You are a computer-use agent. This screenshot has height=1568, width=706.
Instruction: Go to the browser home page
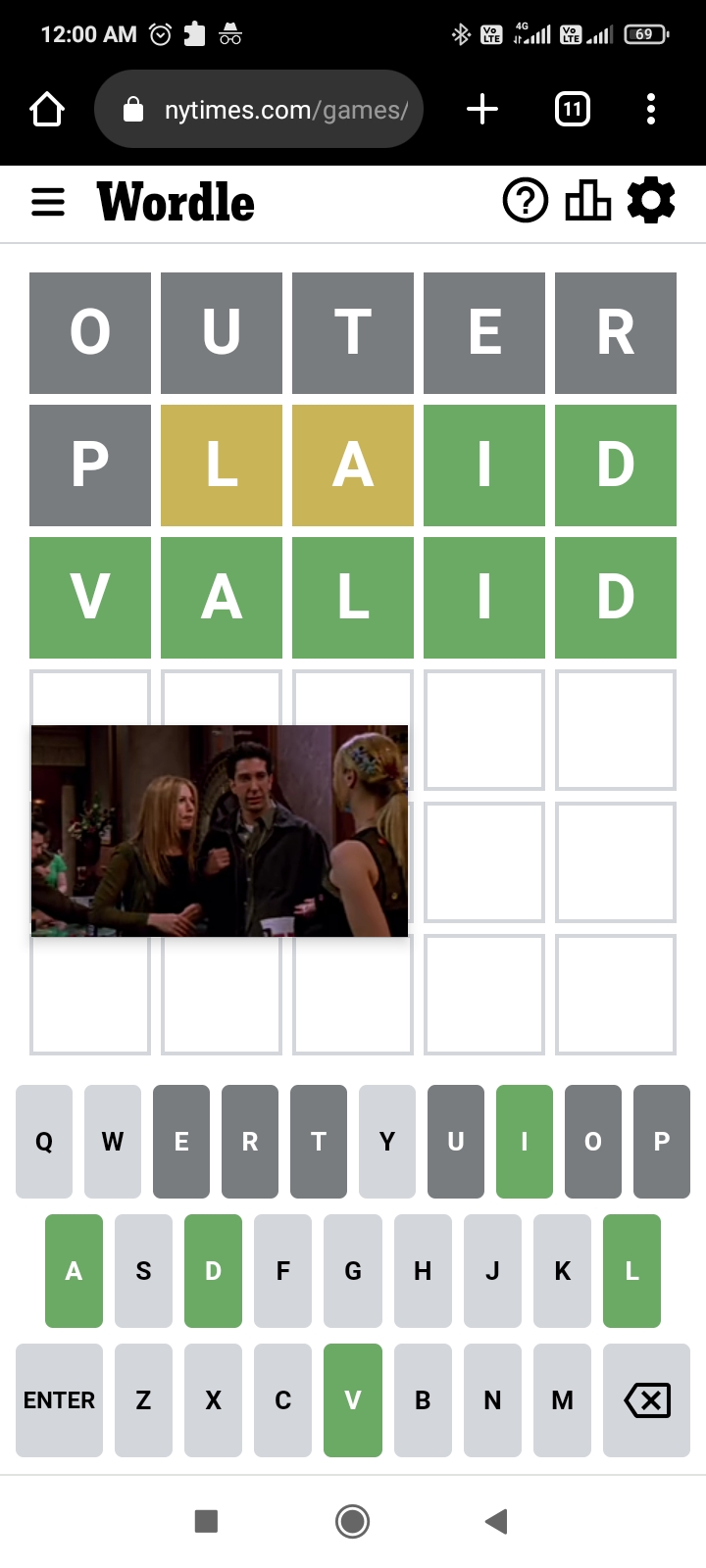click(x=47, y=110)
